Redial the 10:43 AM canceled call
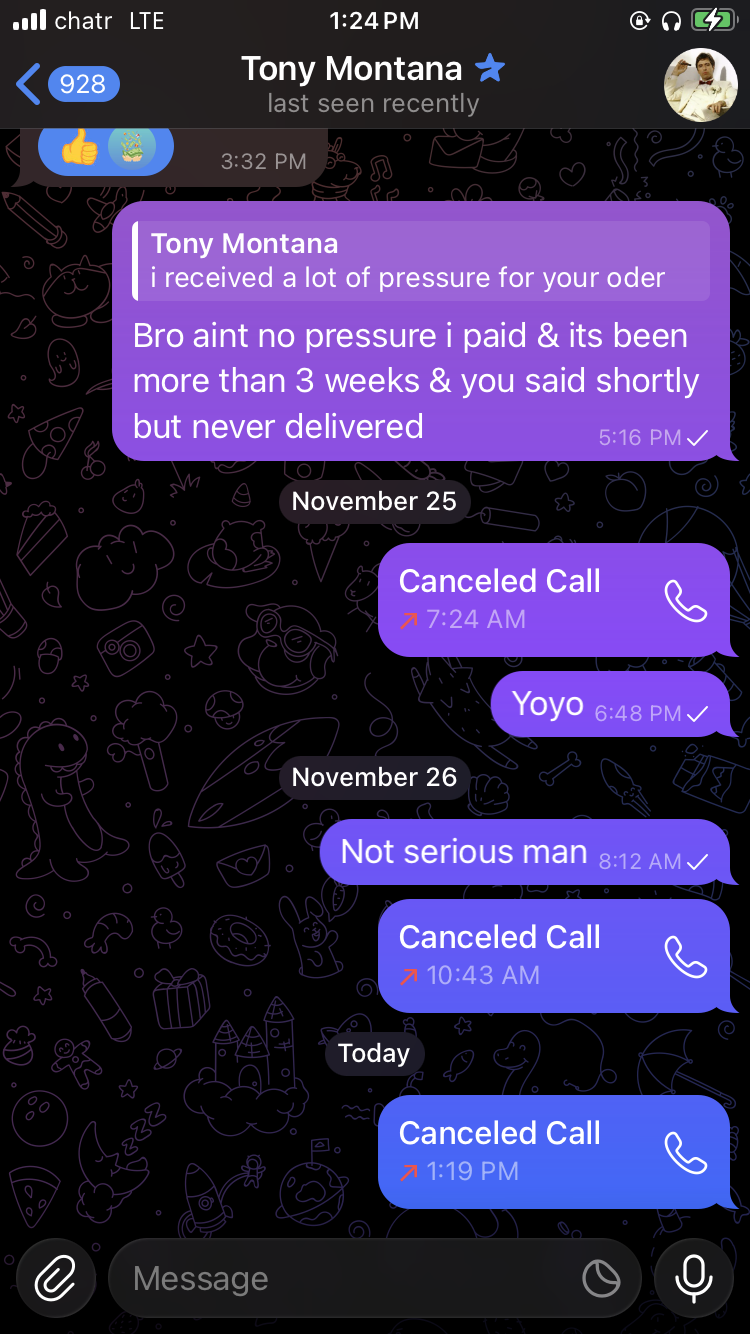 pyautogui.click(x=686, y=956)
